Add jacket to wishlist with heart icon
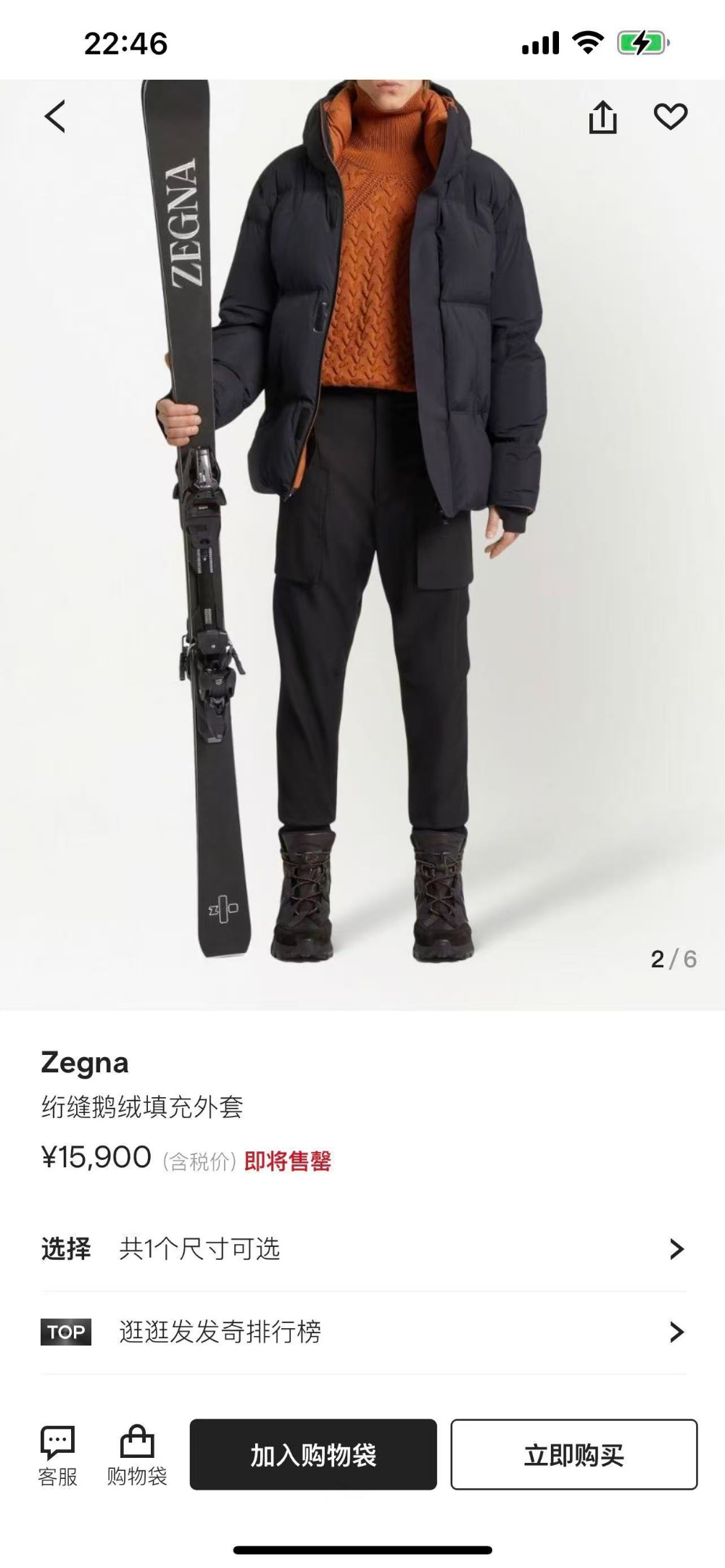Viewport: 725px width, 1568px height. 670,117
